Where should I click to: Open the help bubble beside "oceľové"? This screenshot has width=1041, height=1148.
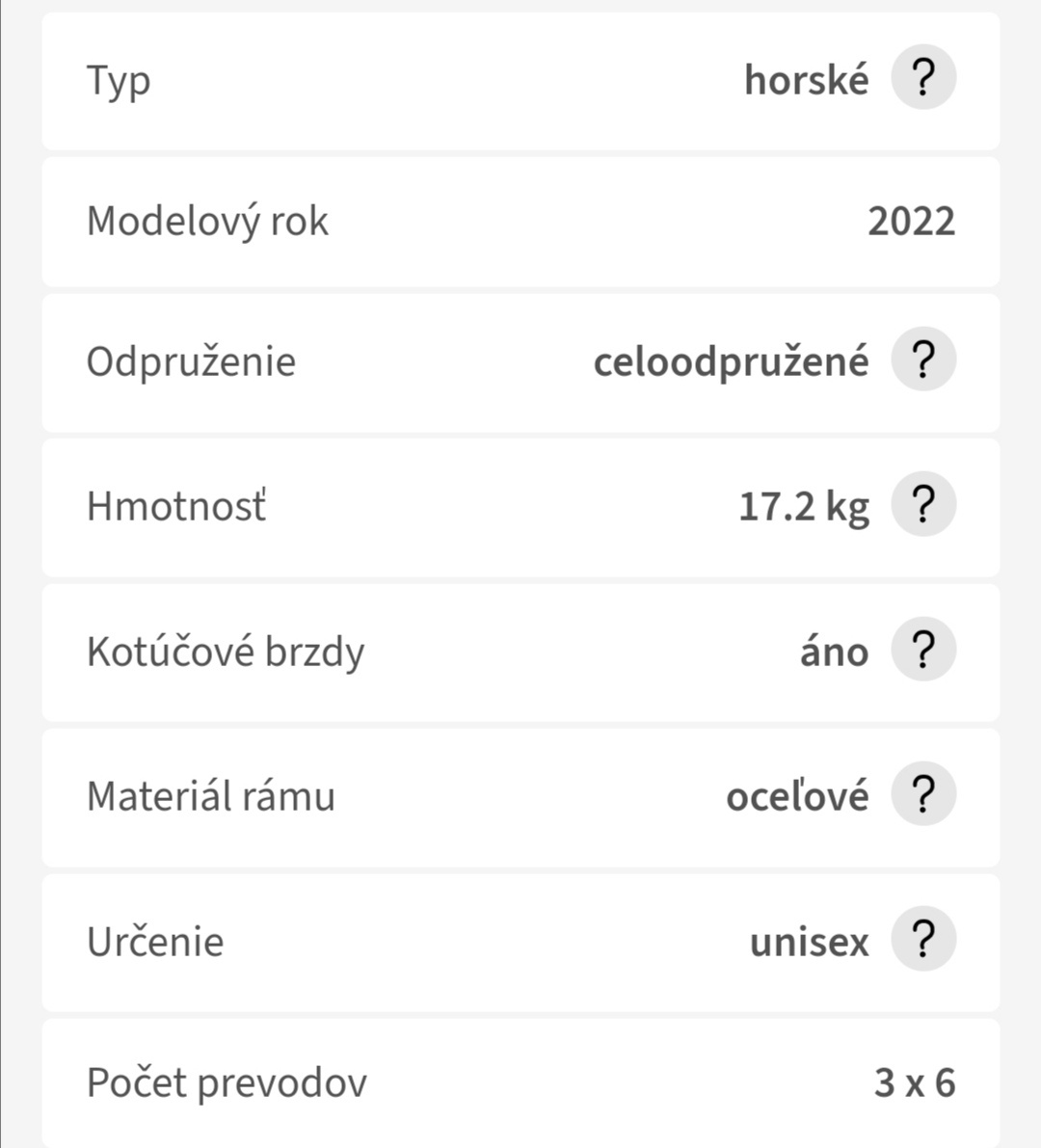[x=923, y=793]
